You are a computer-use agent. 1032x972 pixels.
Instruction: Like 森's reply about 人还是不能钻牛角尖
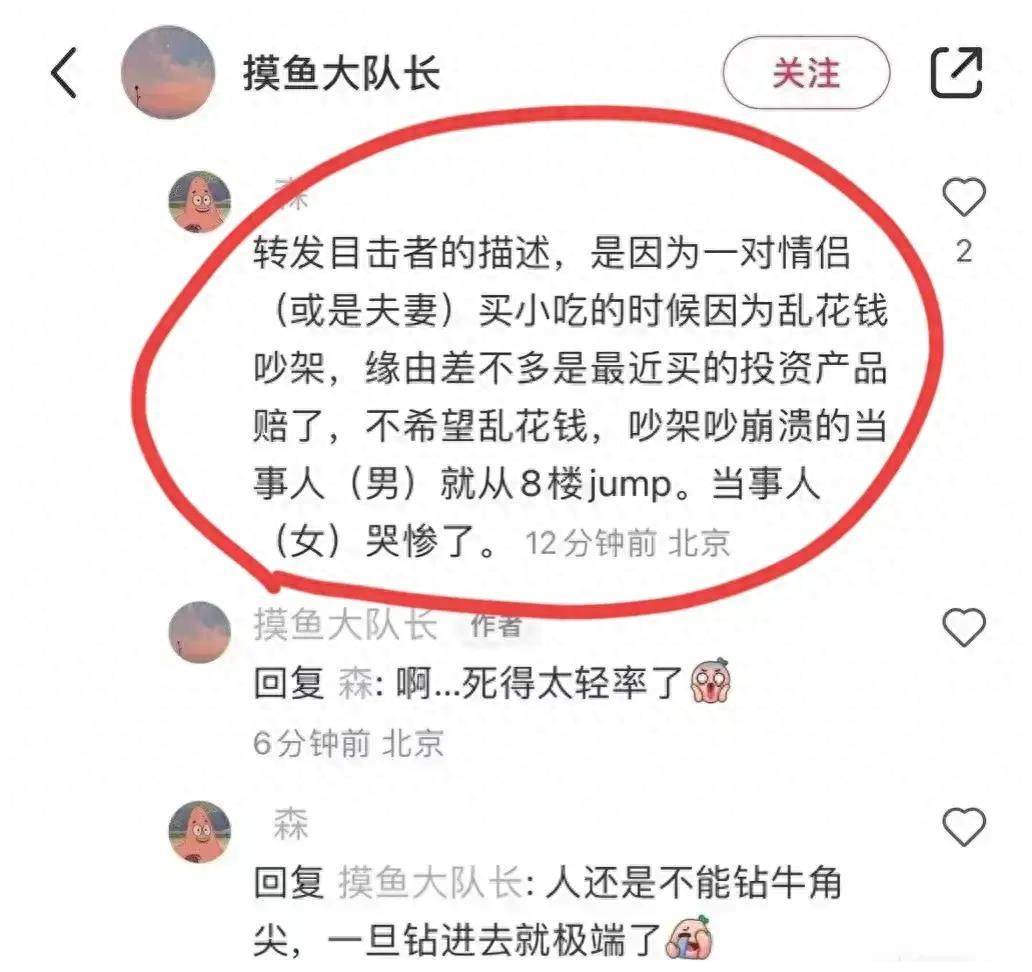pyautogui.click(x=964, y=827)
